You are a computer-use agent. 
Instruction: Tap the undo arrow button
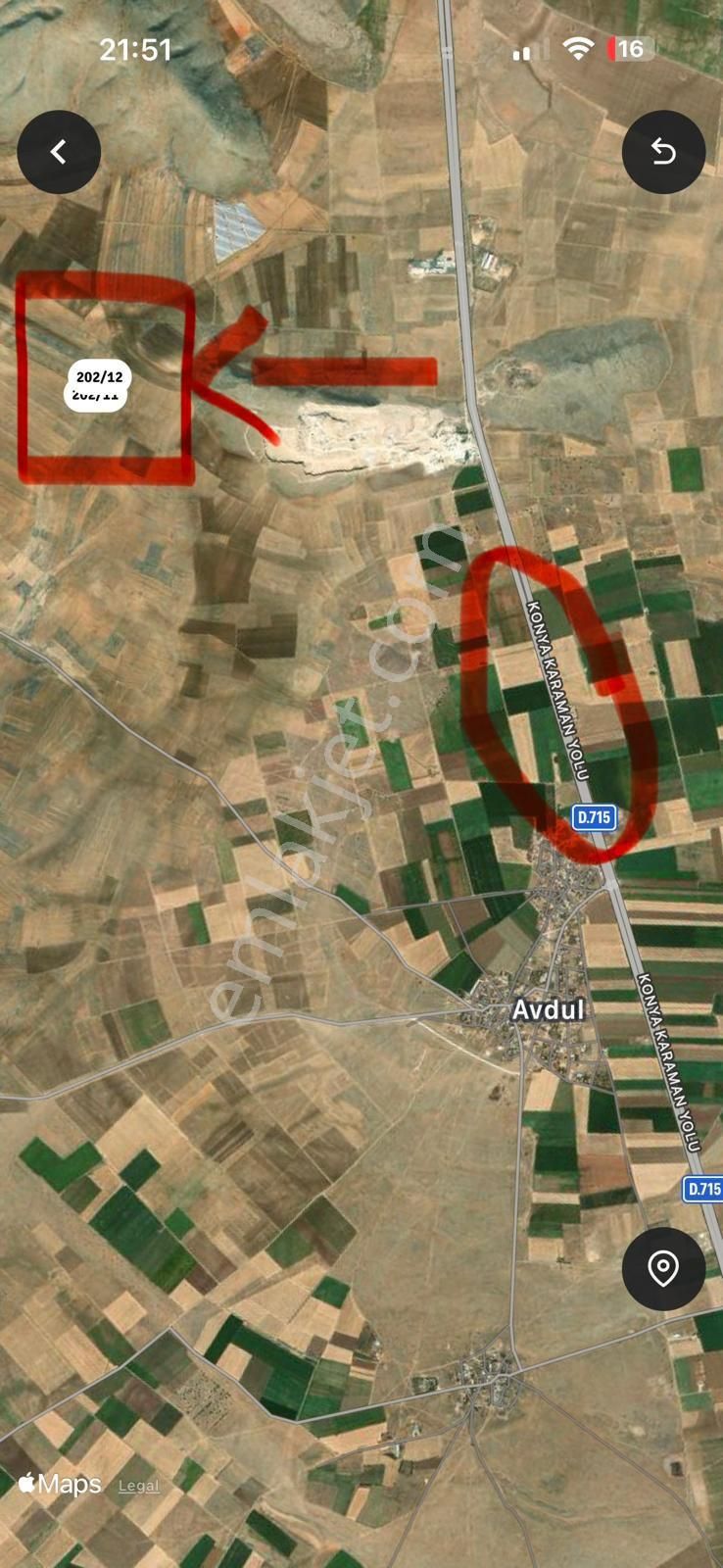click(x=663, y=152)
